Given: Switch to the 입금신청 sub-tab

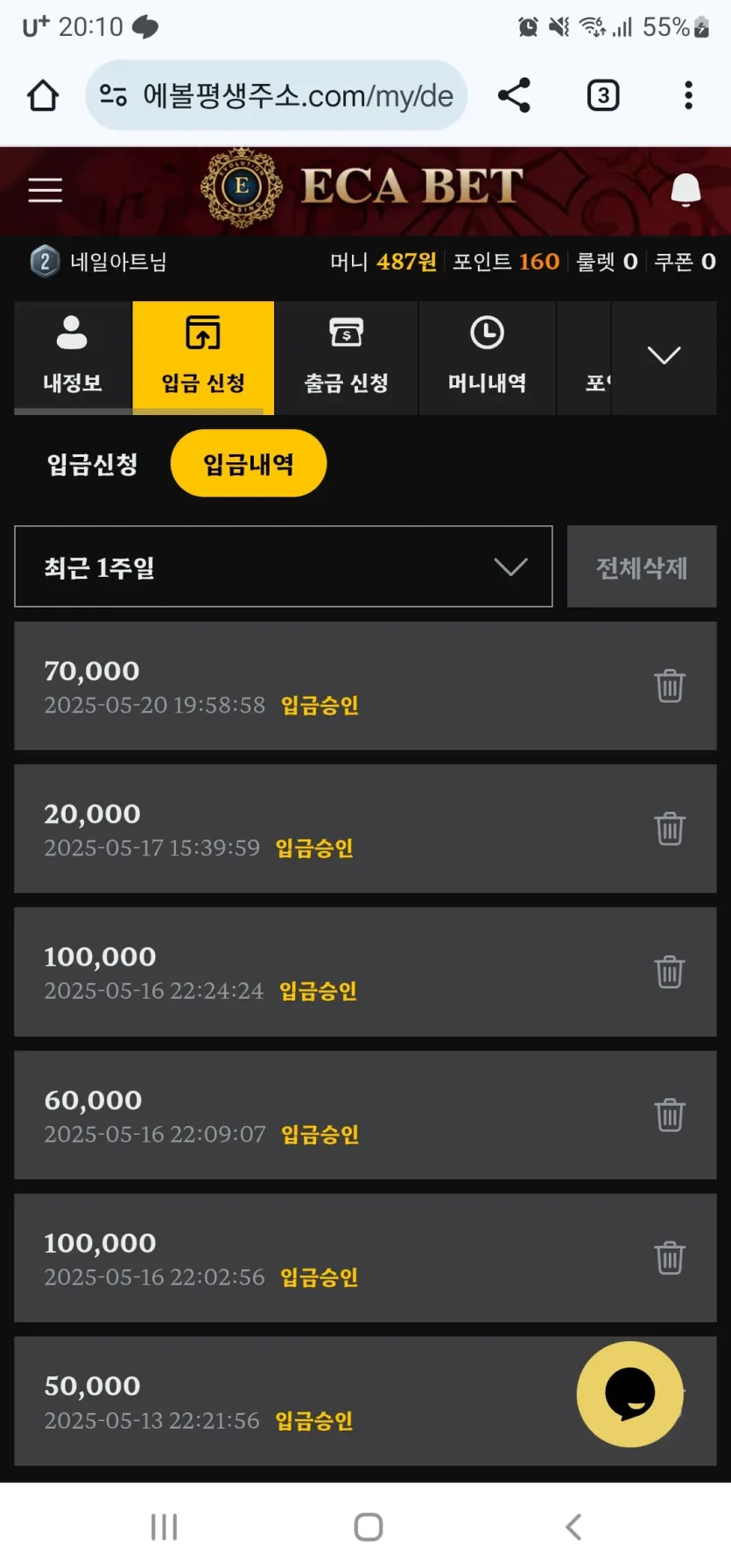Looking at the screenshot, I should [92, 464].
